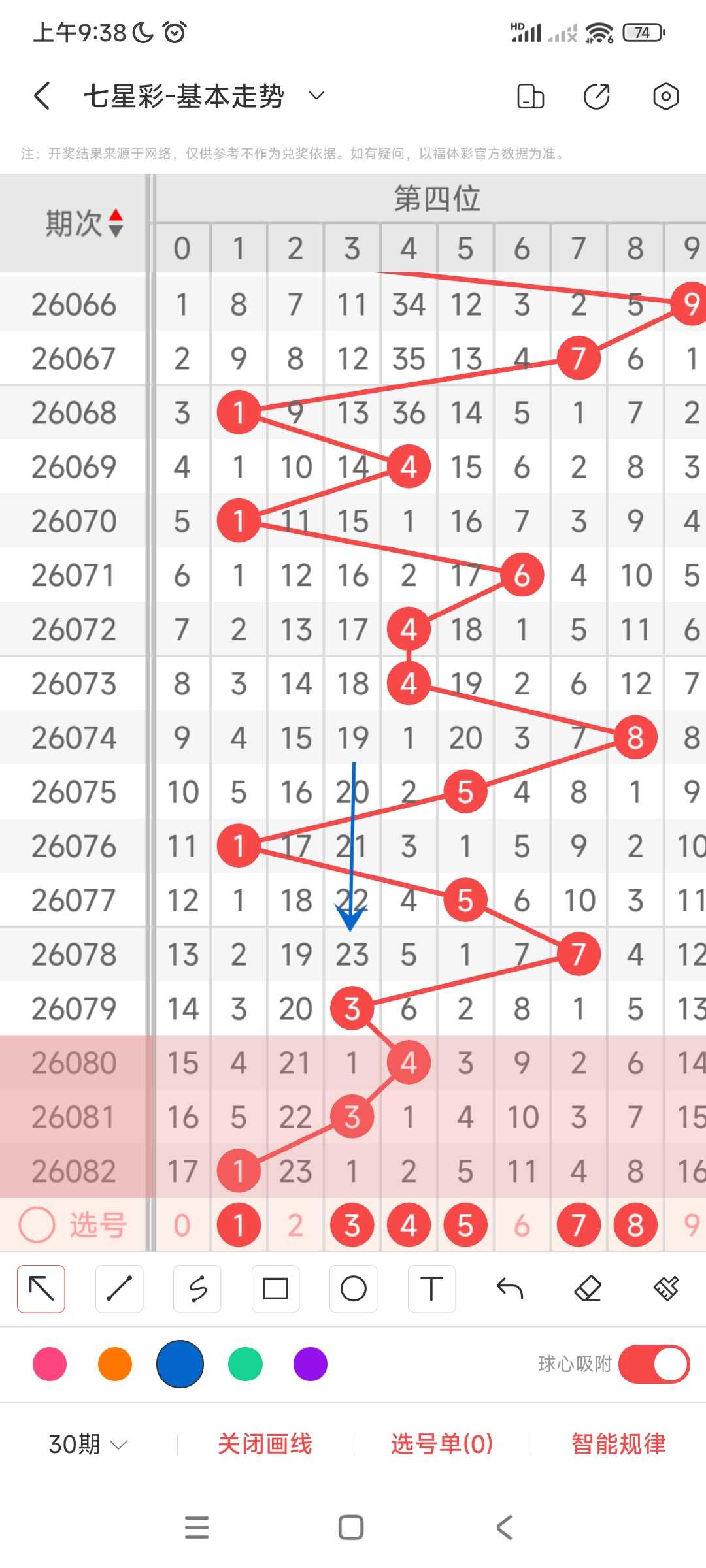Tap 关闭画线 to close drawing

(265, 1444)
